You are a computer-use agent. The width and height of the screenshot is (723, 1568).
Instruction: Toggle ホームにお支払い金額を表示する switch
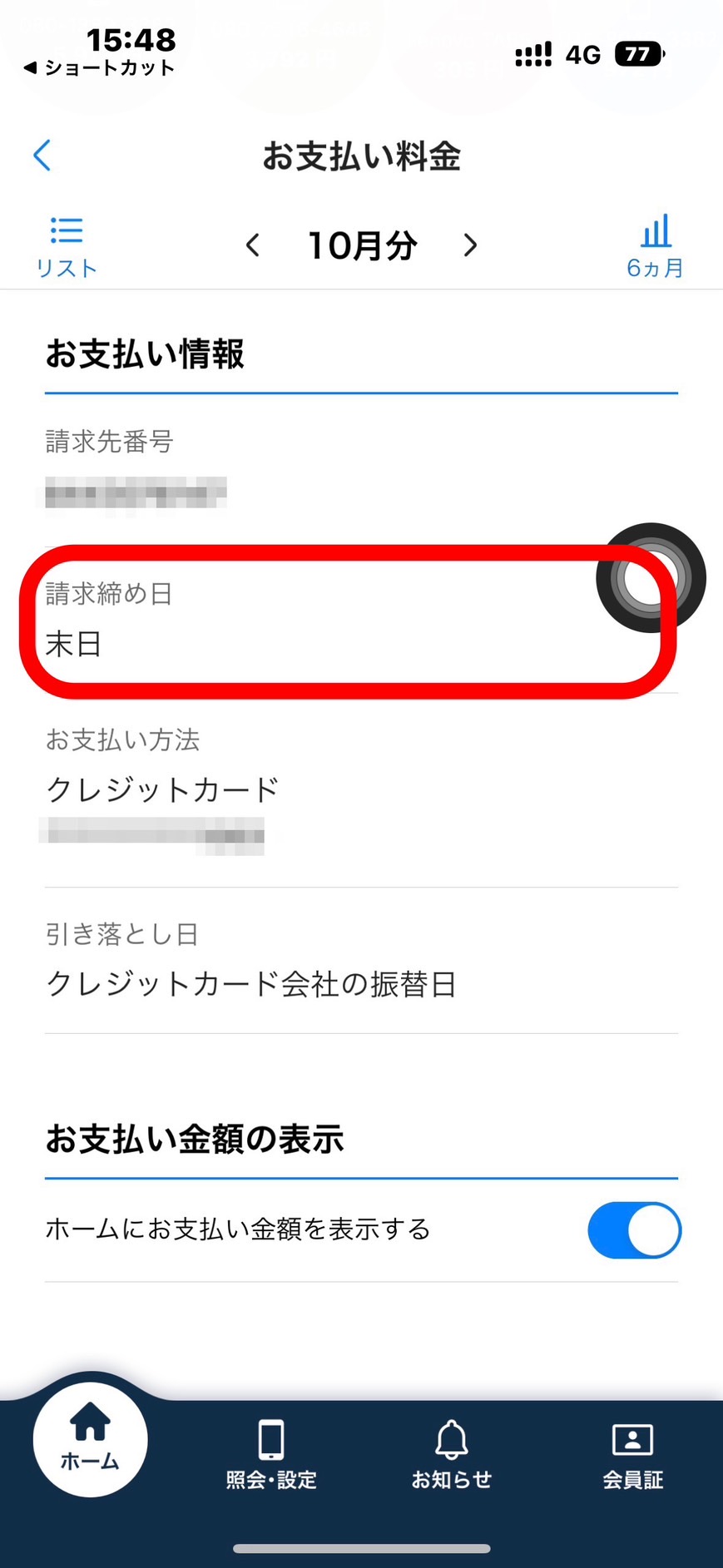coord(634,1229)
